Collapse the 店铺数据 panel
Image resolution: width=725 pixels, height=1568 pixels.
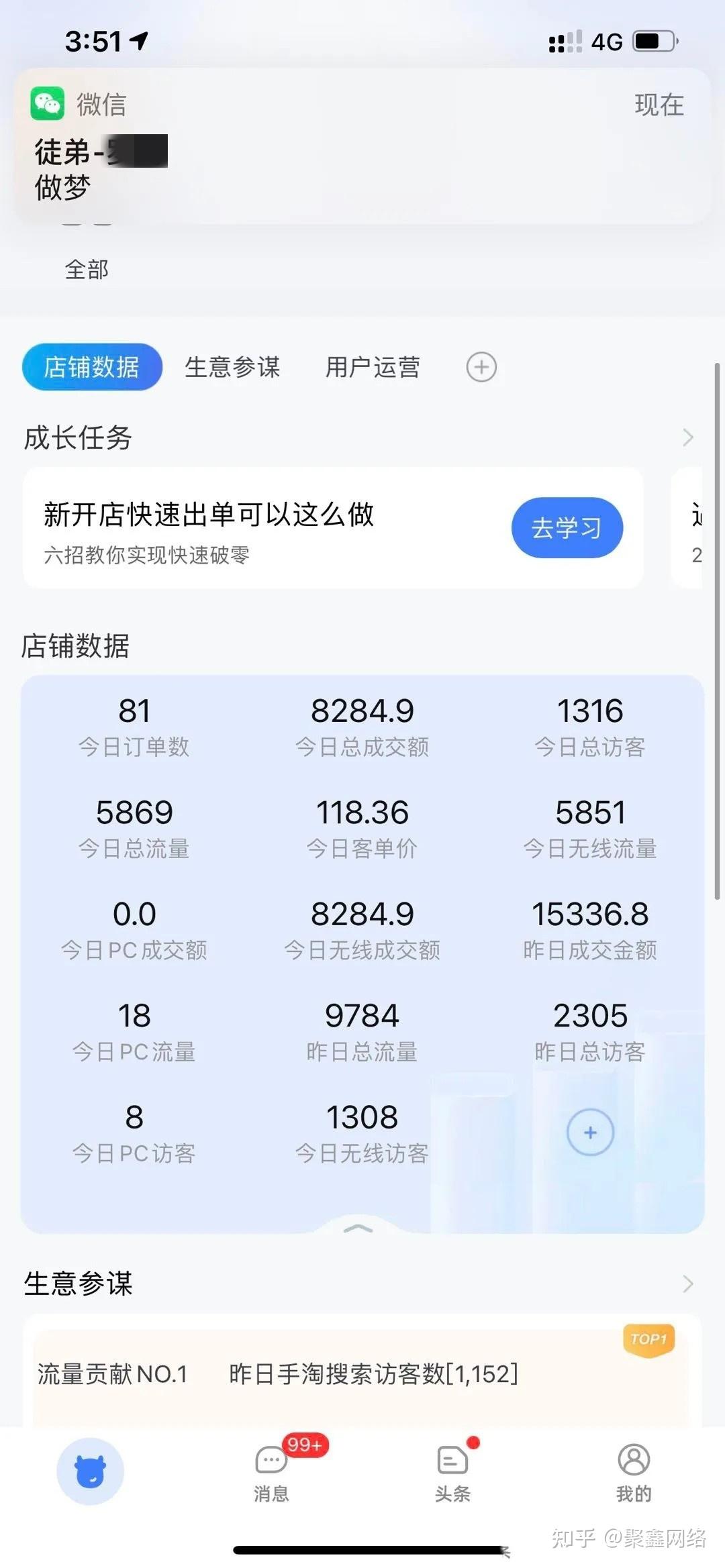(358, 1228)
